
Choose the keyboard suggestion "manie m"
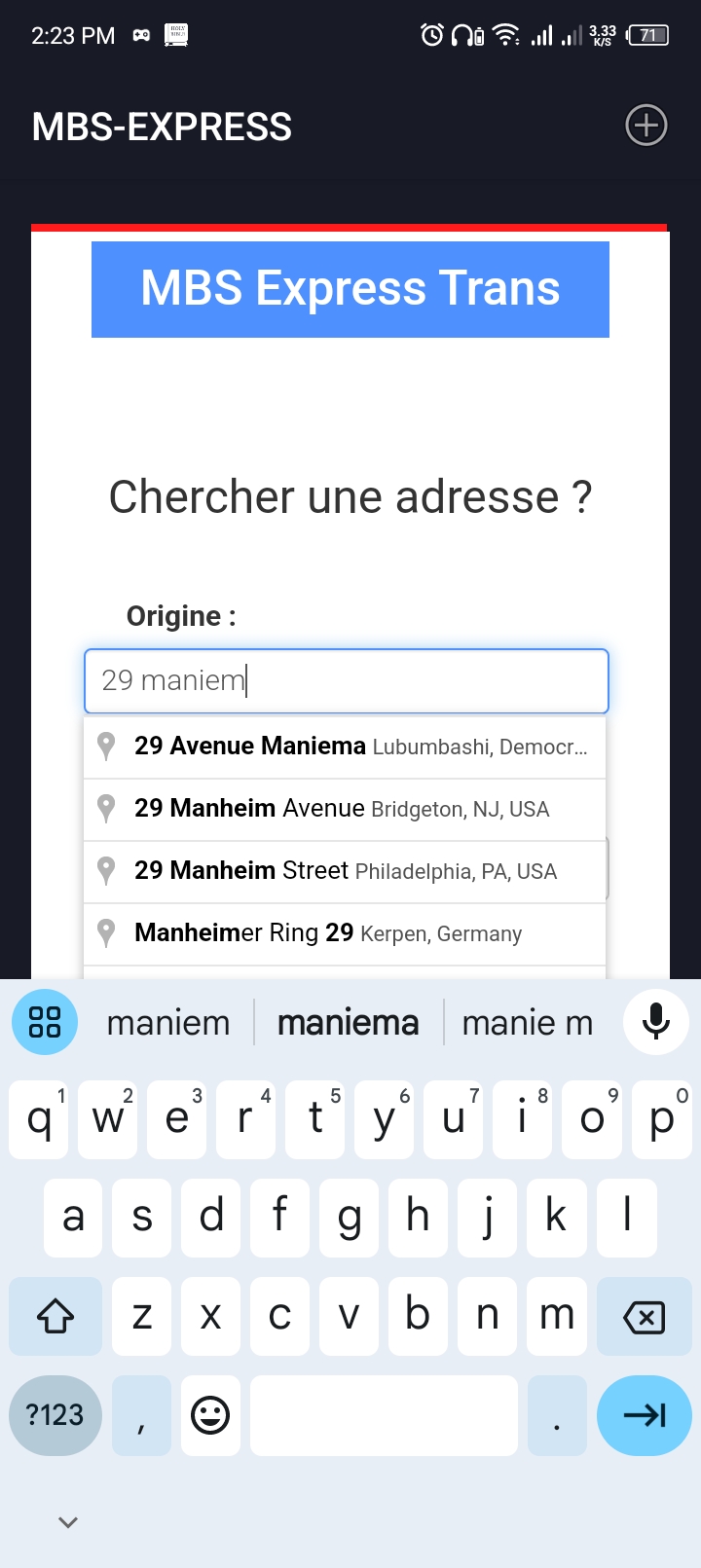point(527,1023)
